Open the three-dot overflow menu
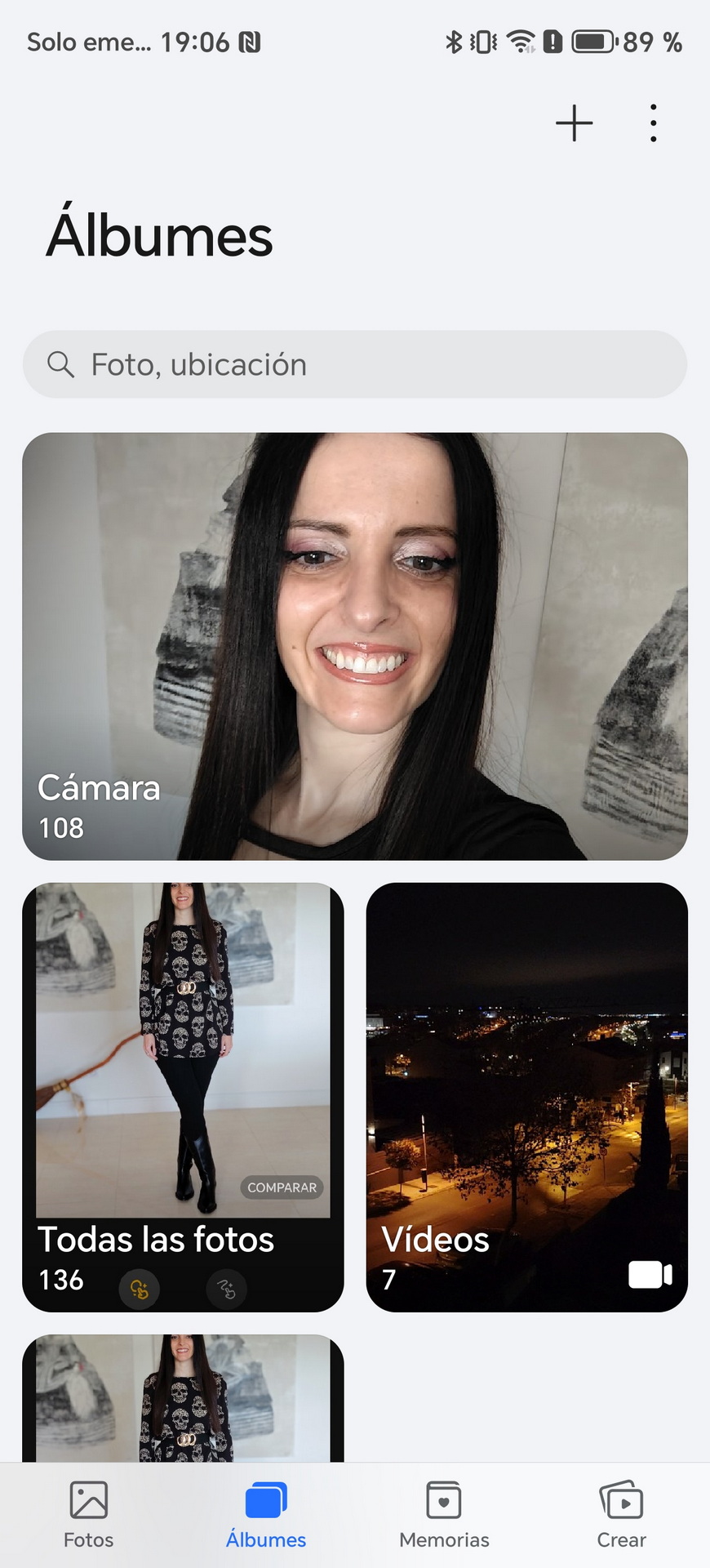This screenshot has height=1568, width=710. tap(653, 123)
